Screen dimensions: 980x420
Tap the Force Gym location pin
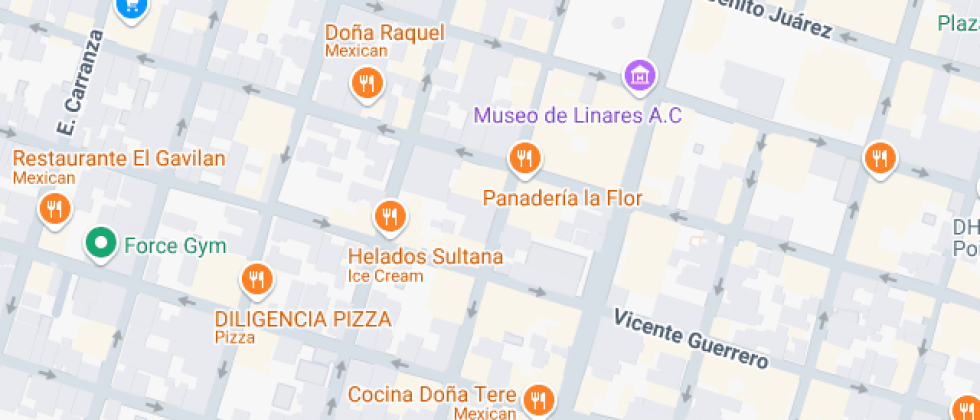click(99, 243)
